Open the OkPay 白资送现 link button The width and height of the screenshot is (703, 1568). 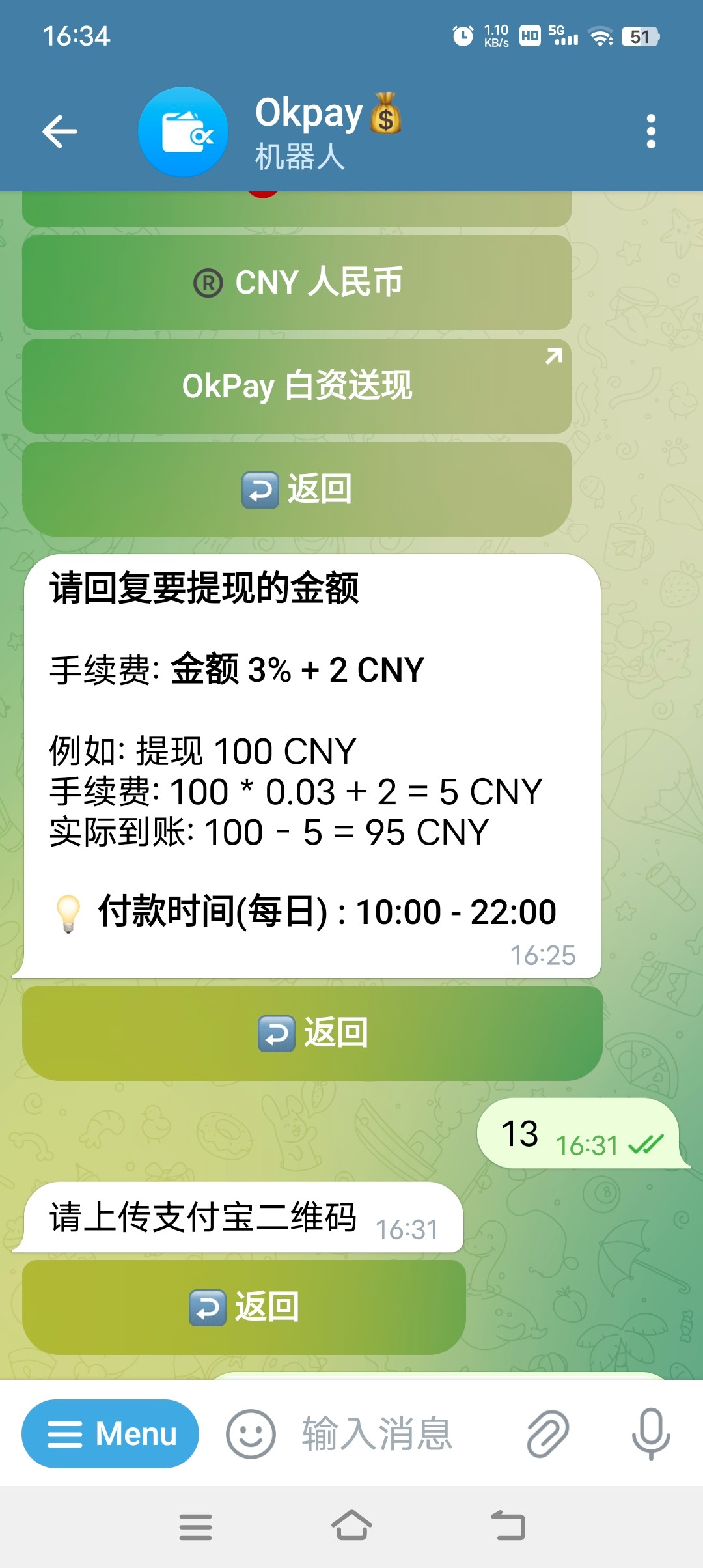[x=297, y=385]
